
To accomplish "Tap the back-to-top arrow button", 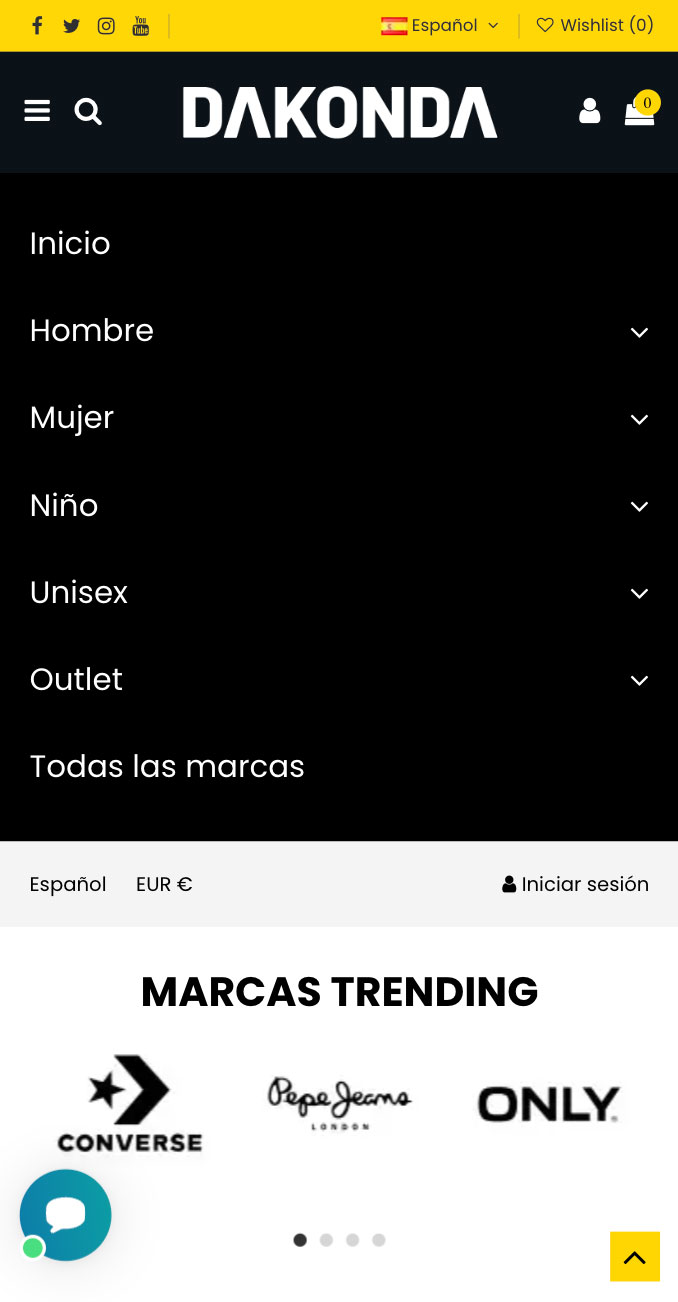I will point(635,1257).
